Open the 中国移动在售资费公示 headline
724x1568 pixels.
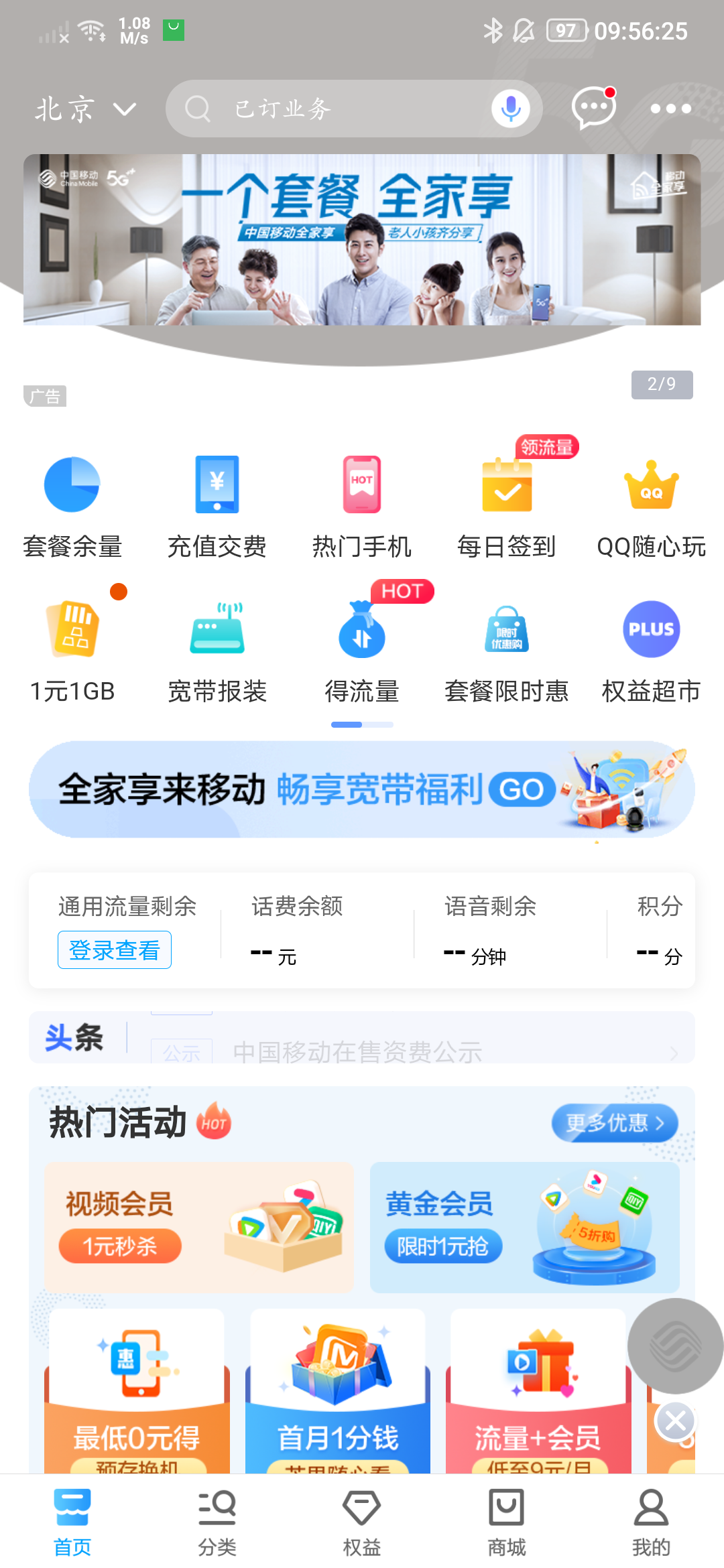coord(357,1052)
